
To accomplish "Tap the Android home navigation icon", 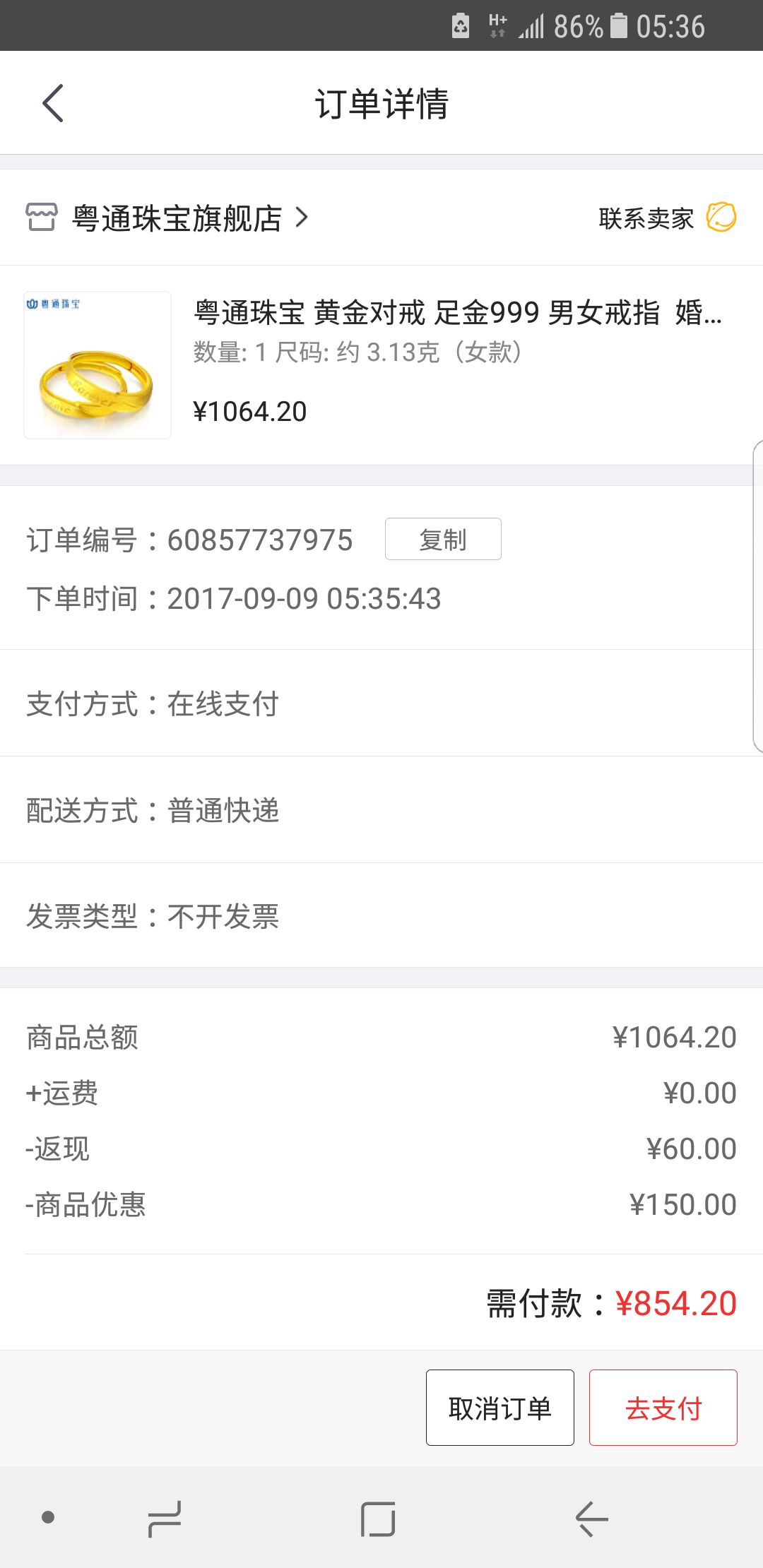I will pyautogui.click(x=378, y=1519).
